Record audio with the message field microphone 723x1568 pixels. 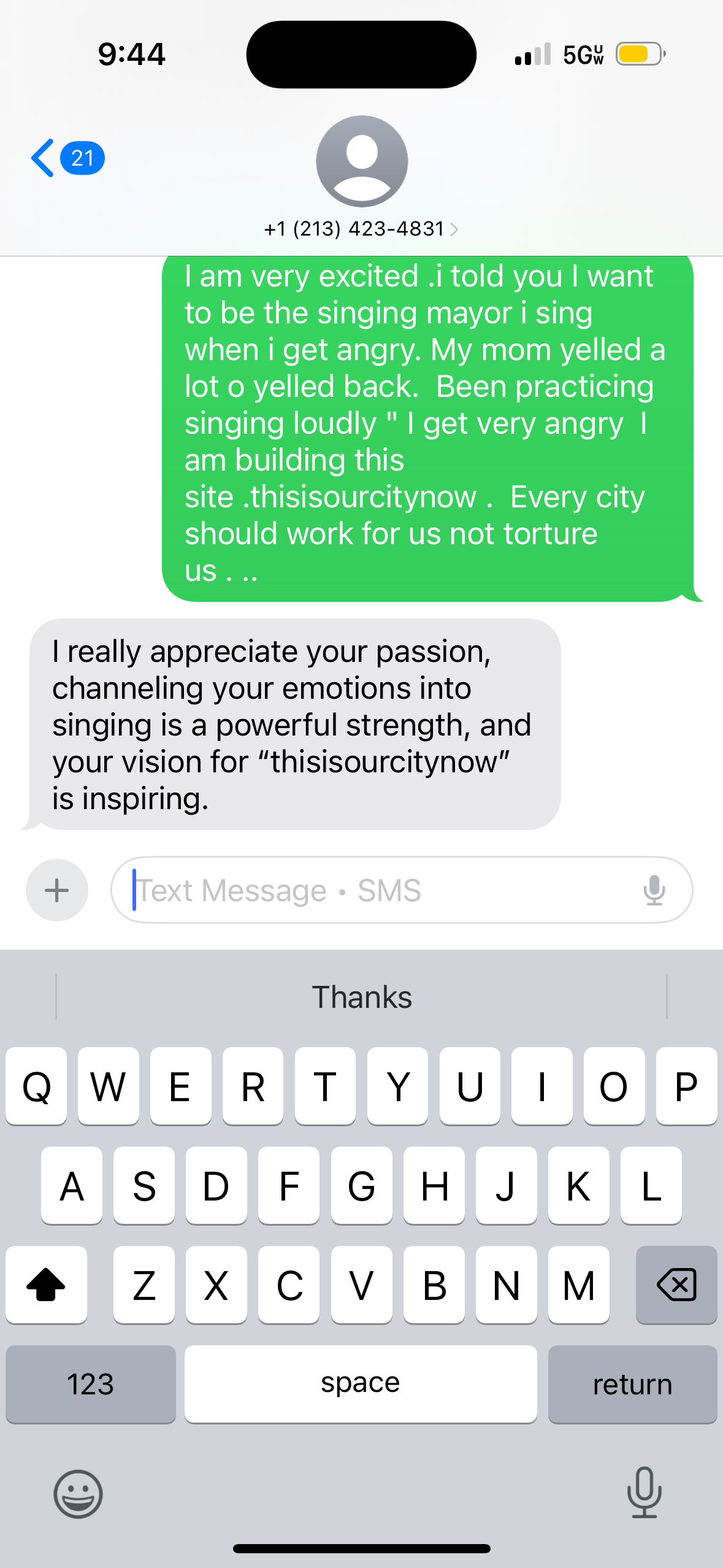(x=654, y=890)
